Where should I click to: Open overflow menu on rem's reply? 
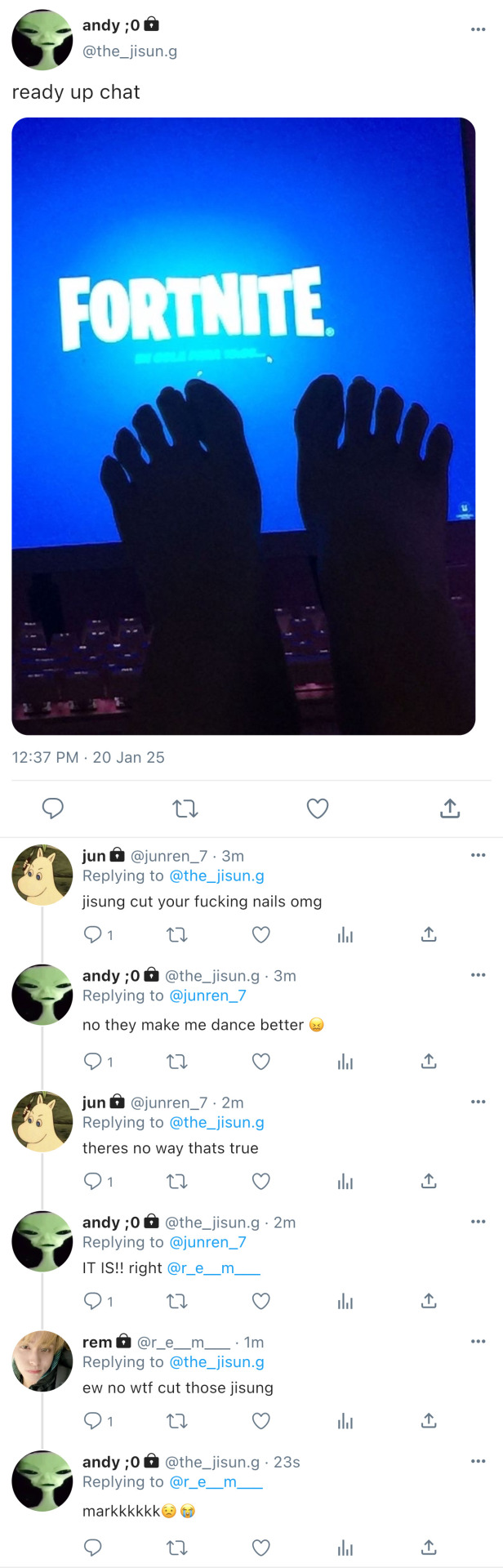478,1341
